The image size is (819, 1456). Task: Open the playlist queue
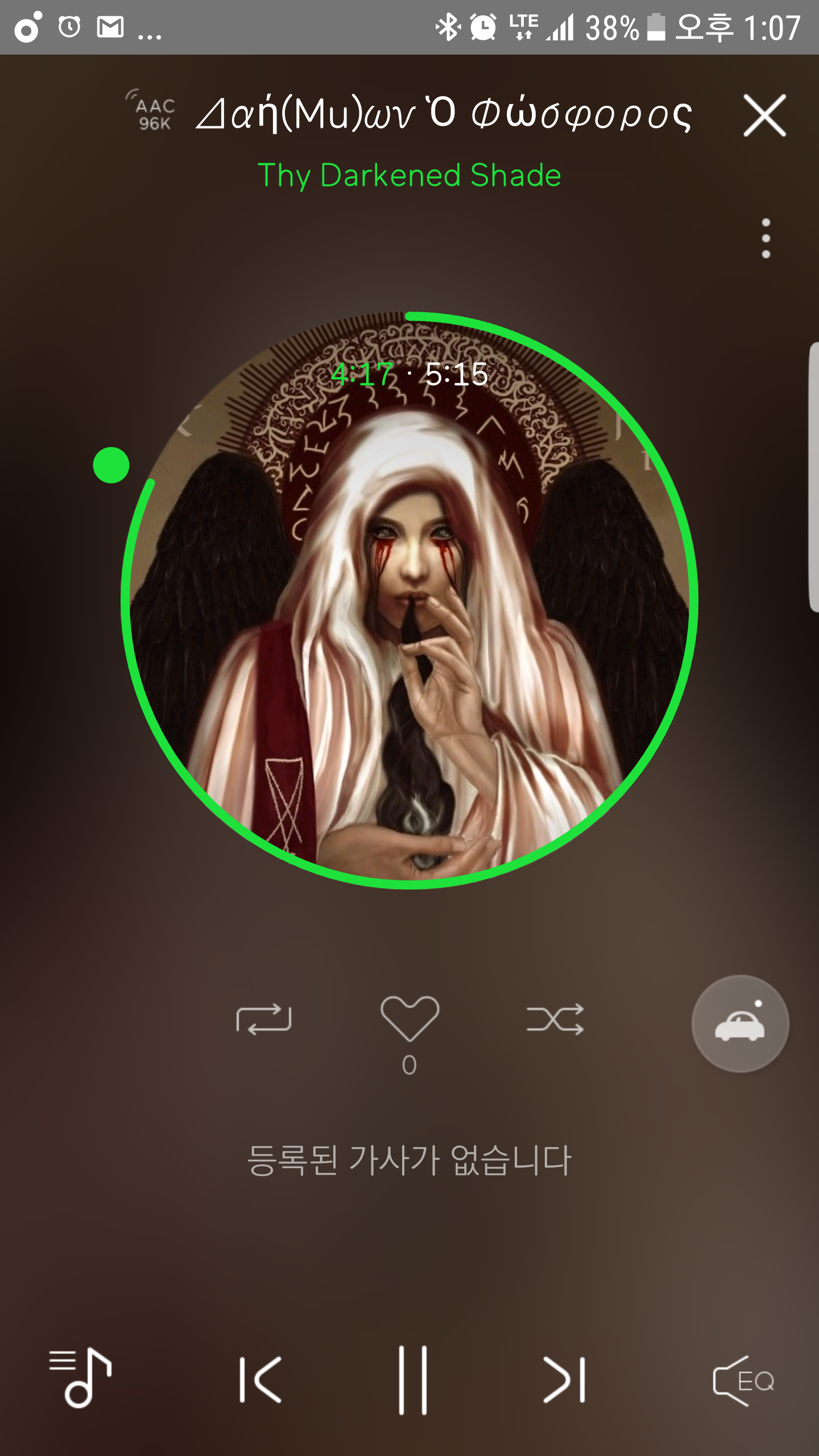[81, 1379]
